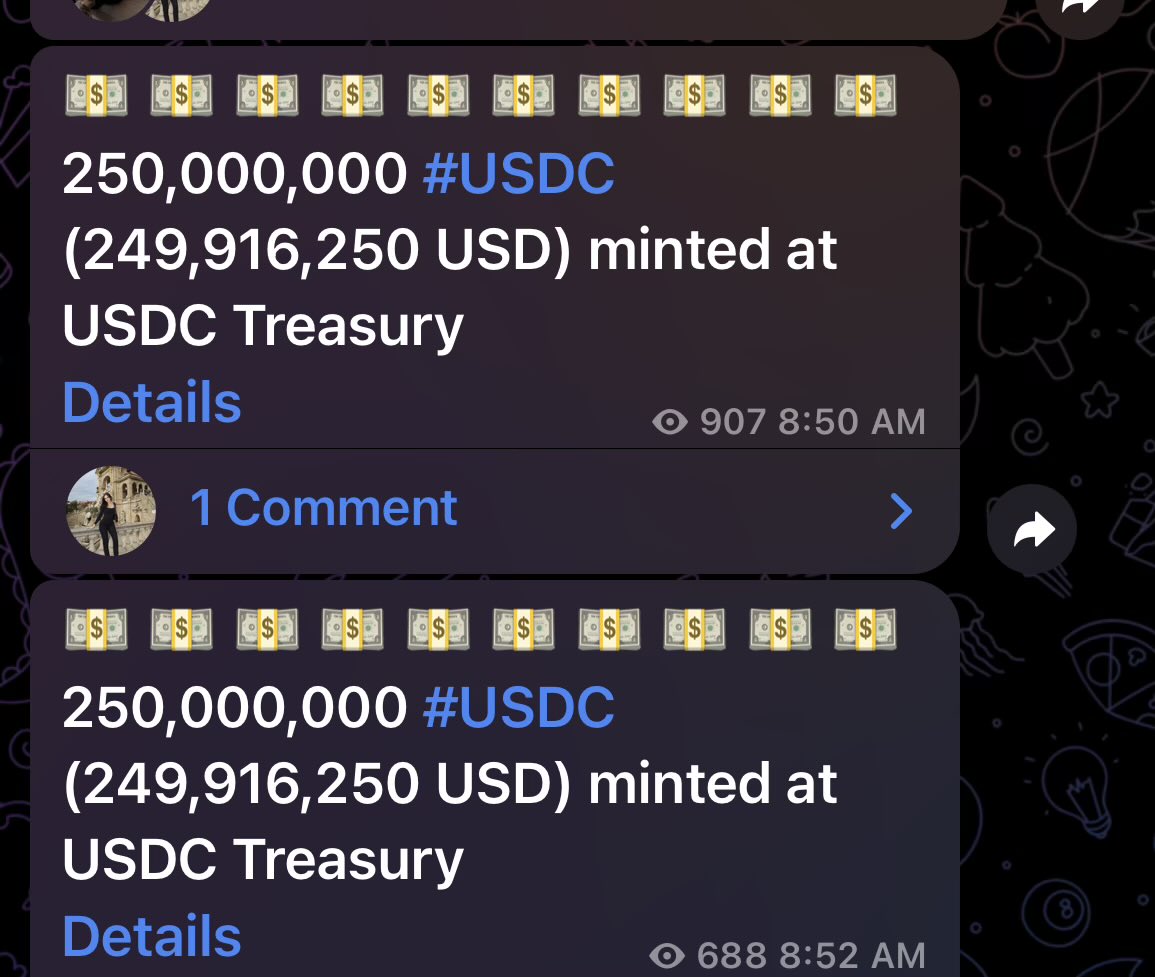Open #USDC hashtag in the 8:50 AM post
The width and height of the screenshot is (1155, 977).
[518, 175]
